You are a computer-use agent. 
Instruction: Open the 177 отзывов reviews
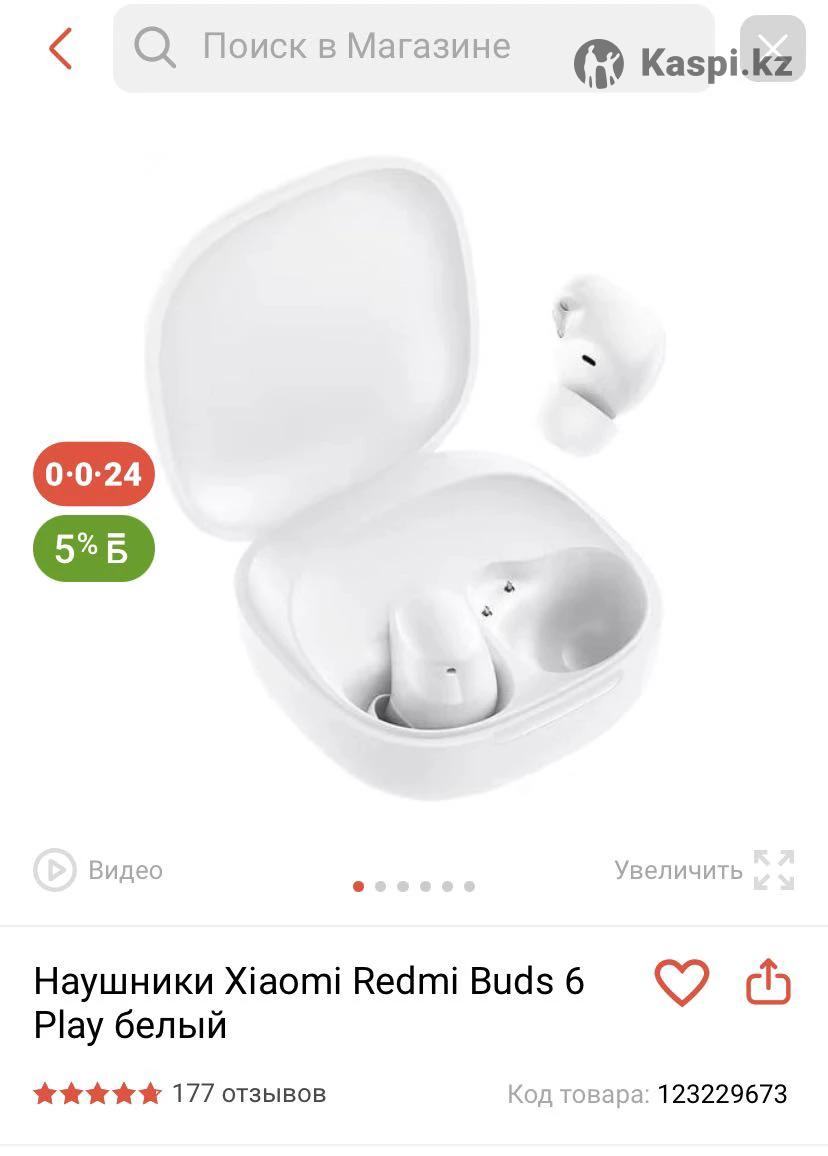pos(248,1093)
